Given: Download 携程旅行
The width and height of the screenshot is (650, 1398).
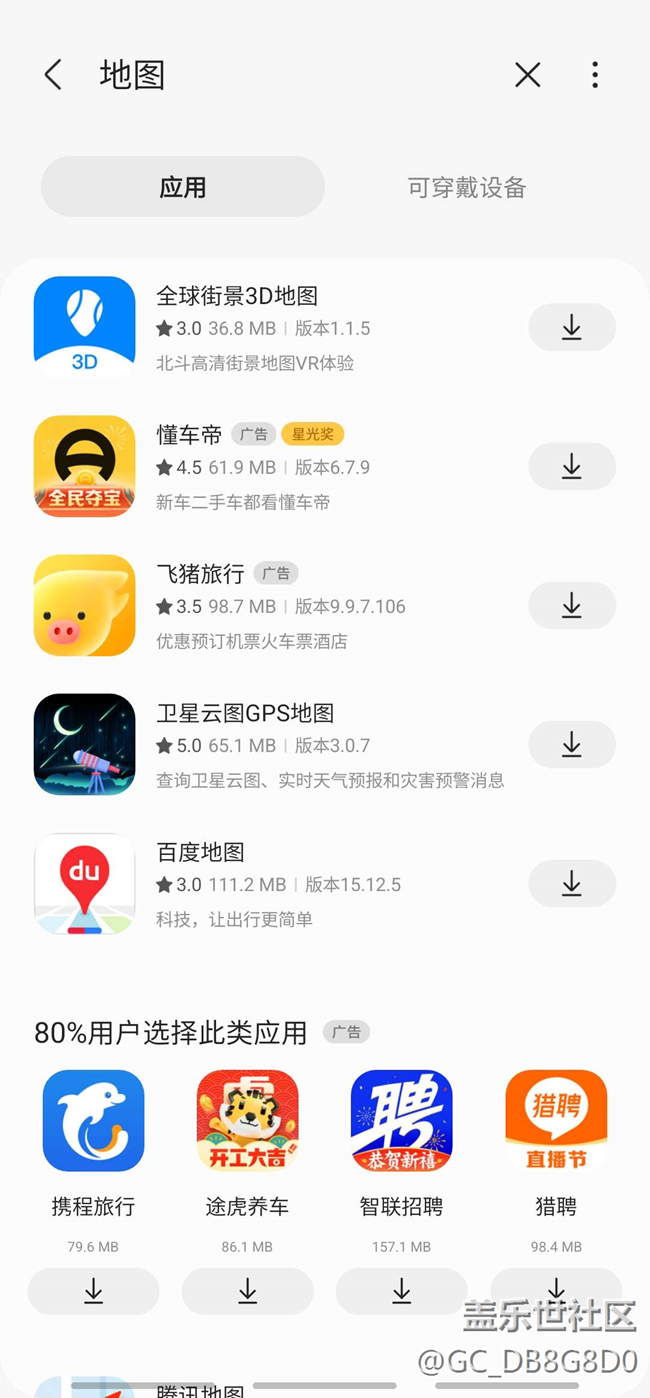Looking at the screenshot, I should coord(93,1291).
